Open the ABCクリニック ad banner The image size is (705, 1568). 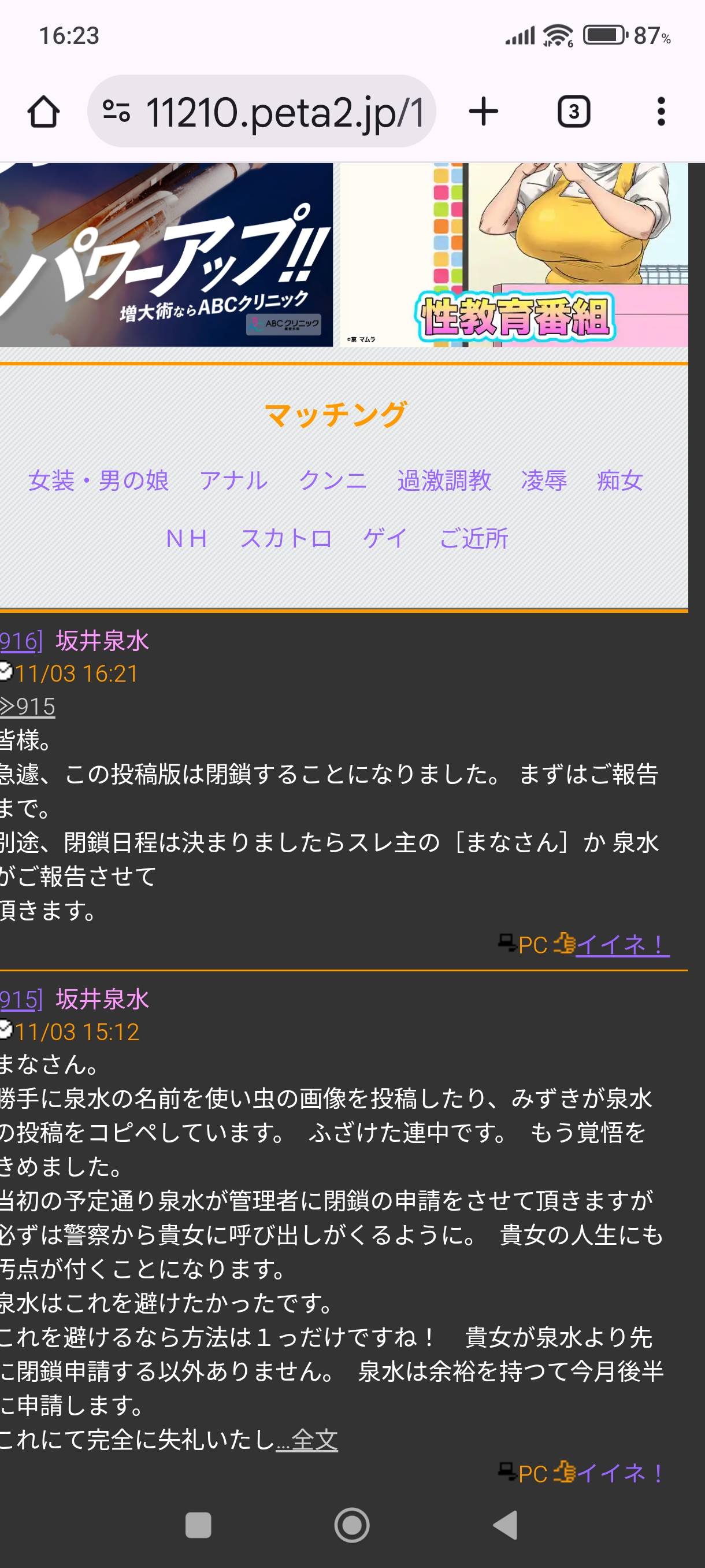click(165, 256)
